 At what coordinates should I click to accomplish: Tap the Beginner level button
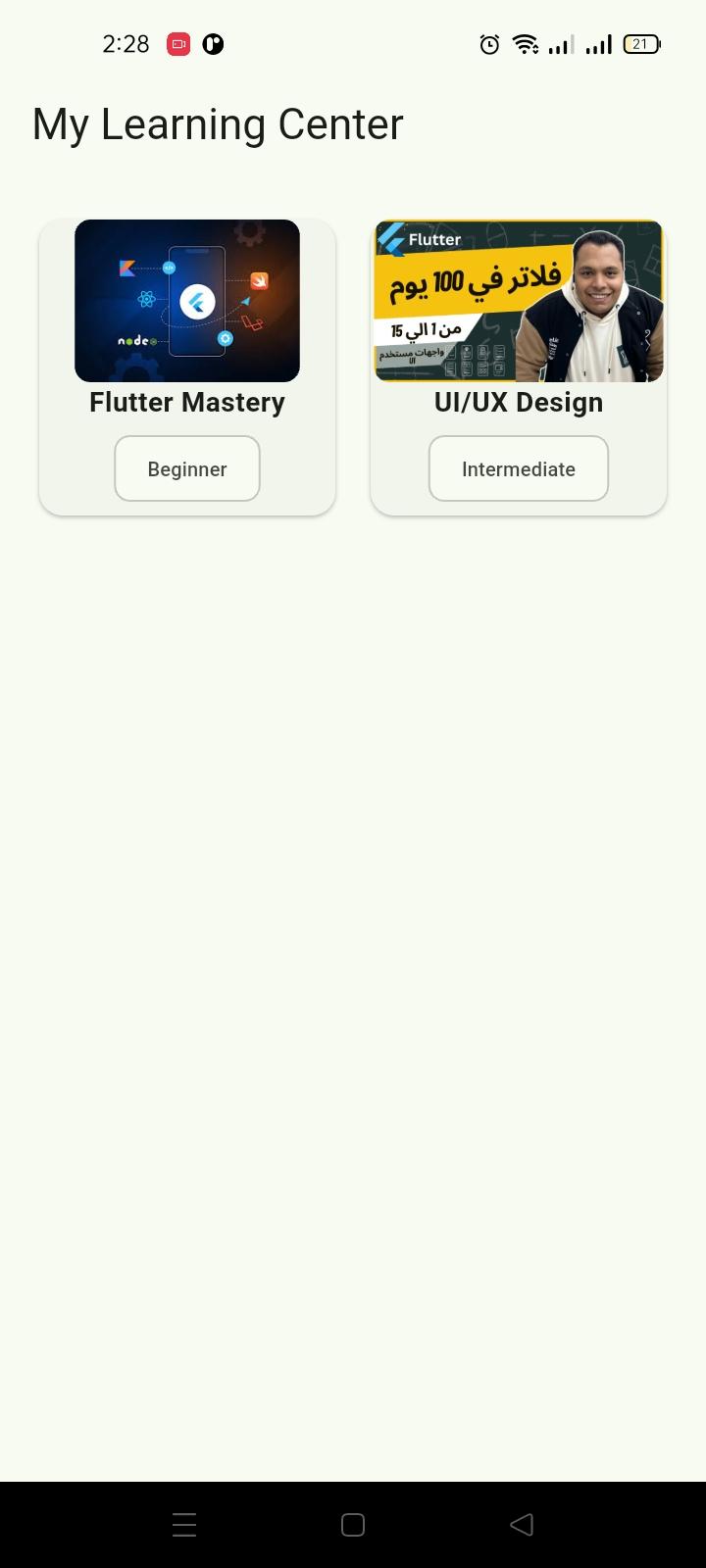coord(187,468)
